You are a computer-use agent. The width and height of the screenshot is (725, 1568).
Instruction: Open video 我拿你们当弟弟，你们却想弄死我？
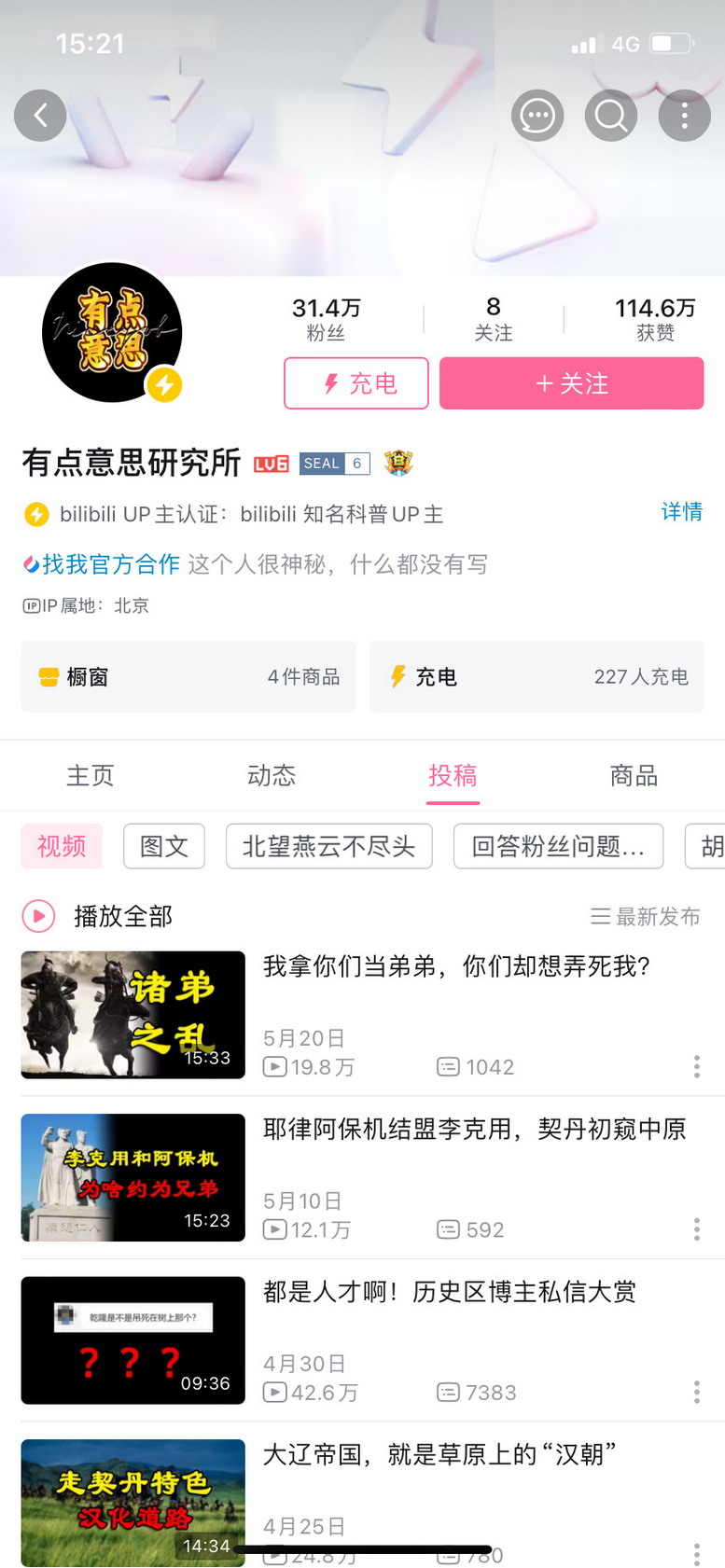click(456, 966)
